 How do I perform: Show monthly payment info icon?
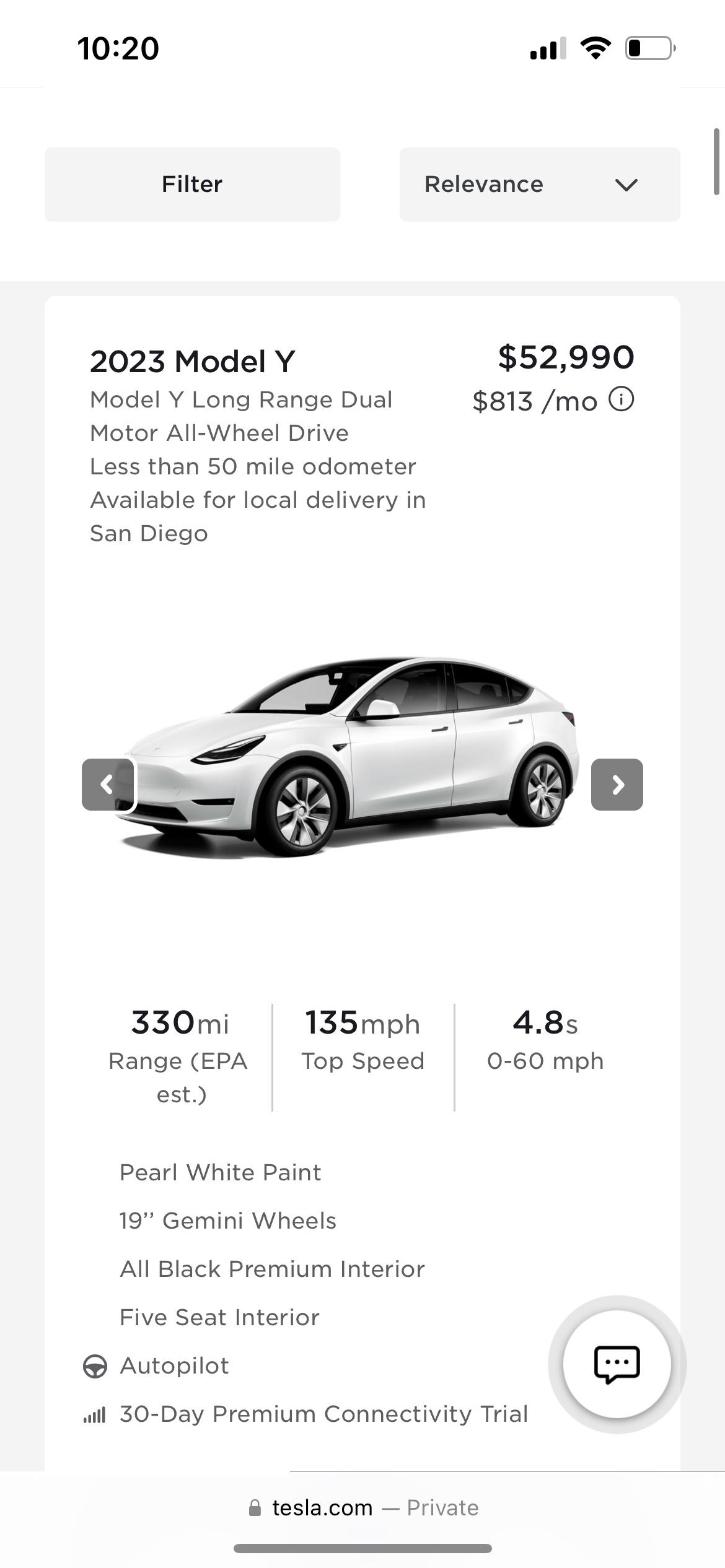click(x=621, y=399)
